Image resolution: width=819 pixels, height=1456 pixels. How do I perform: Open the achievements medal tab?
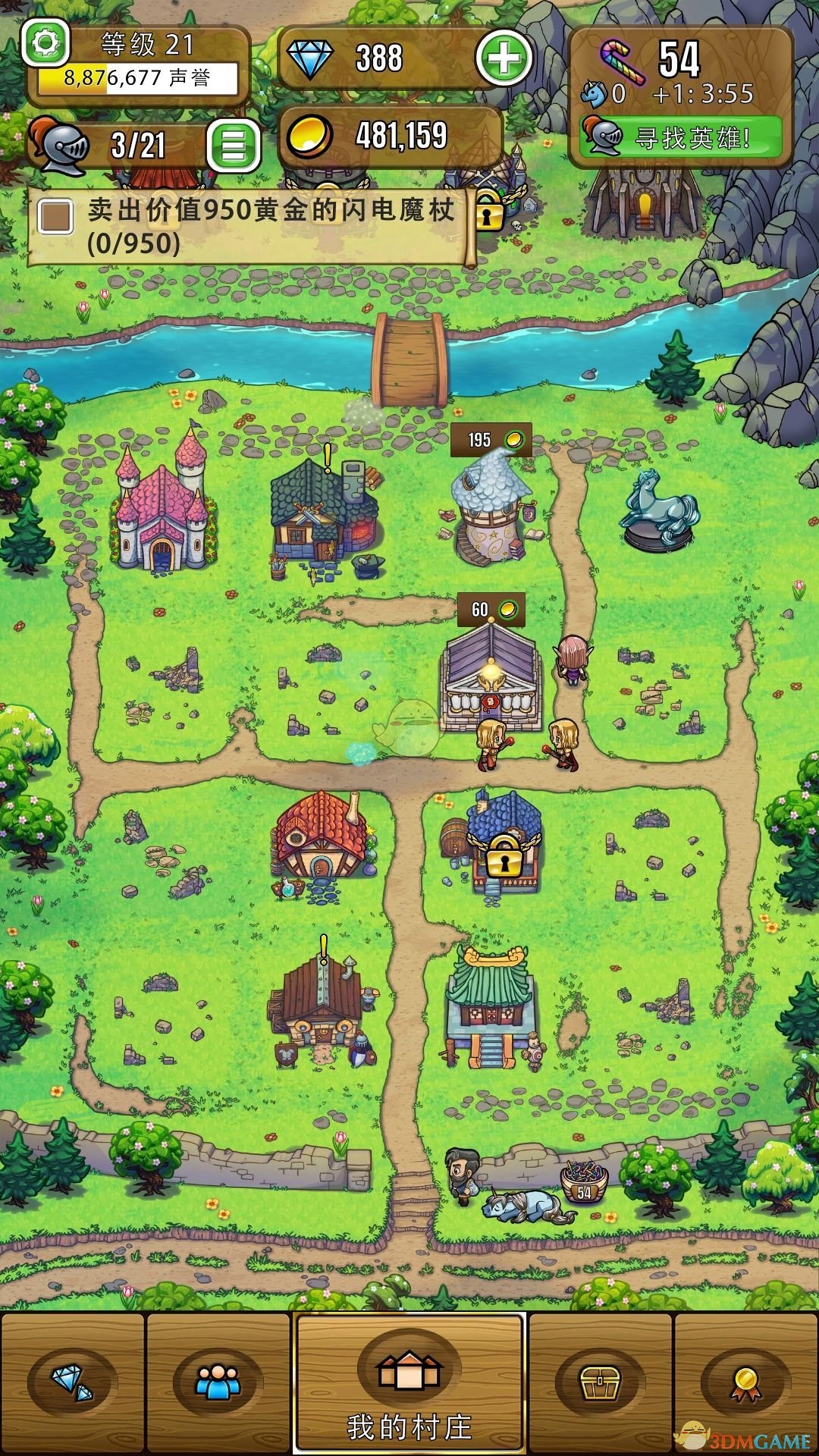point(745,1382)
